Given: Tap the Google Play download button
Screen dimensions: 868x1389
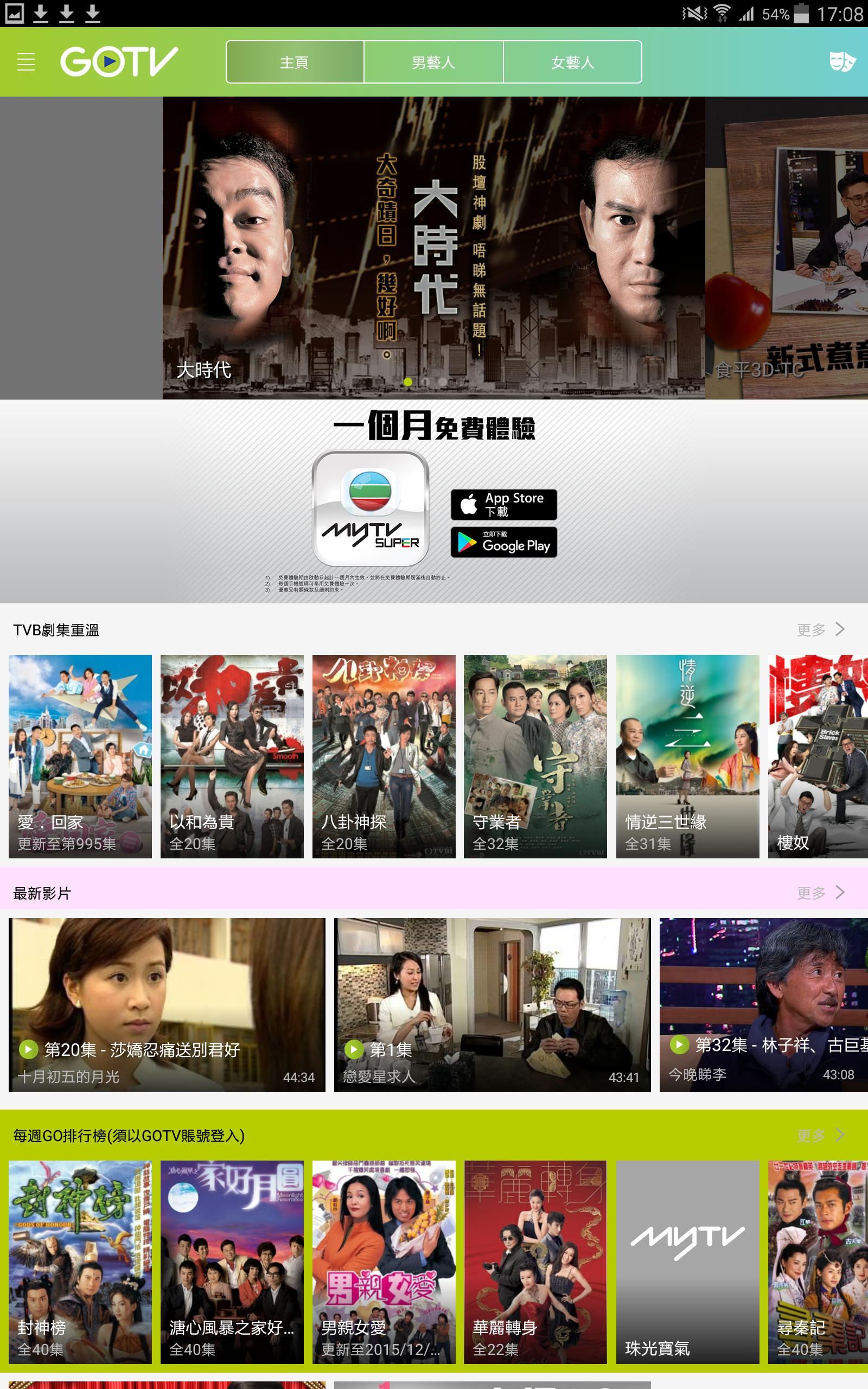Looking at the screenshot, I should tap(504, 544).
